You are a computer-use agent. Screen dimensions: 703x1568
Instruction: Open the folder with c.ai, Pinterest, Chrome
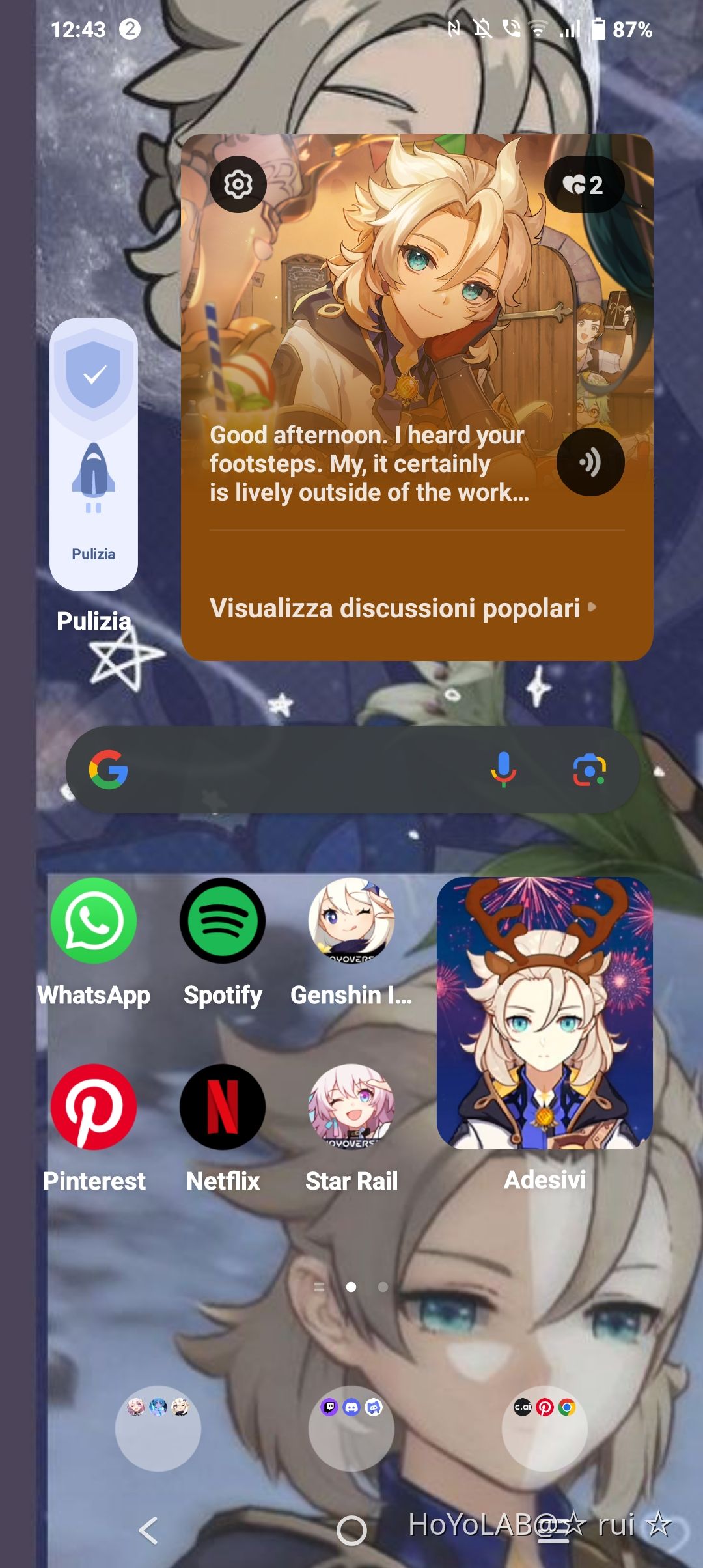544,1428
